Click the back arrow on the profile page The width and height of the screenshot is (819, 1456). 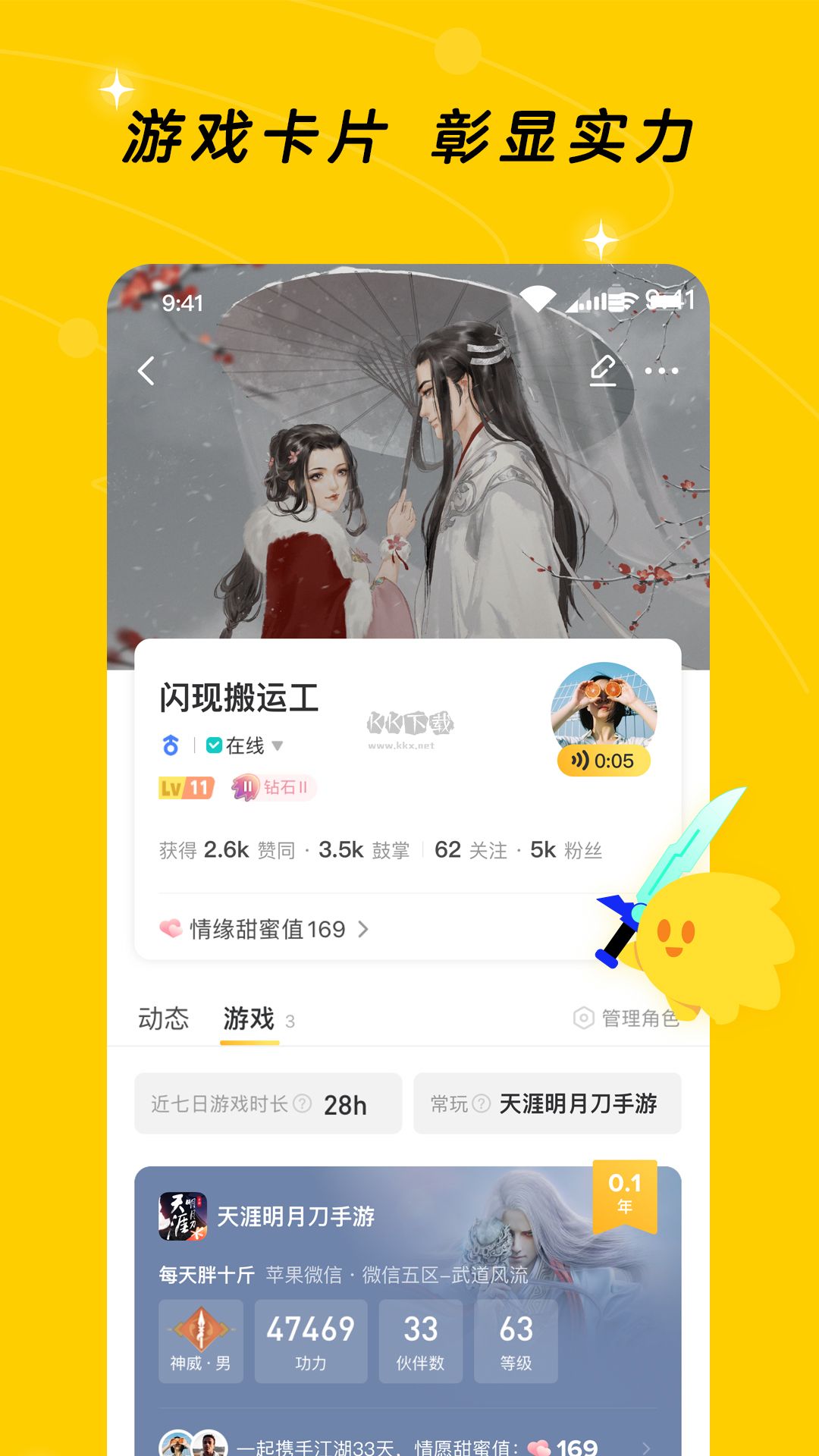click(147, 369)
